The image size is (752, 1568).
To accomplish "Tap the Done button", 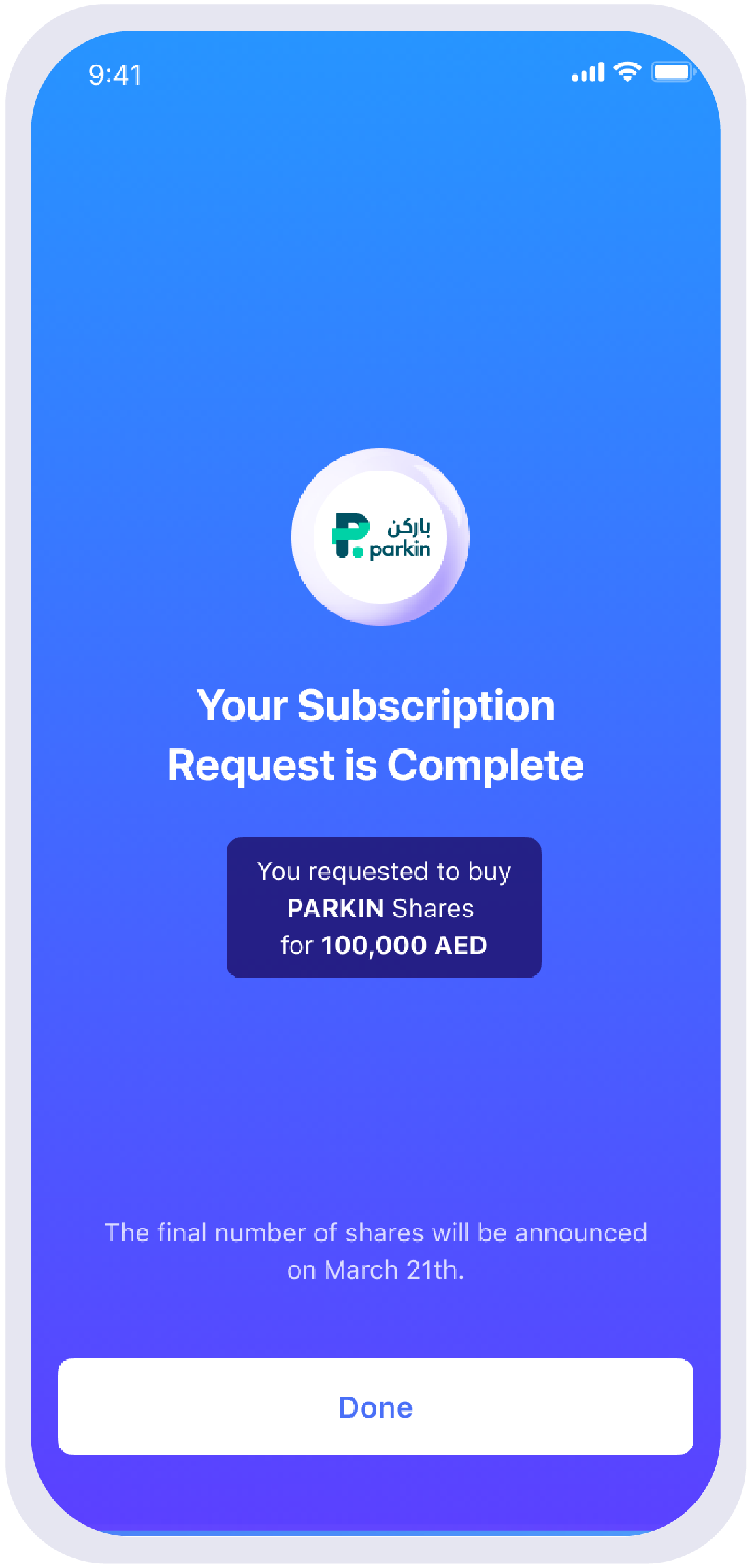I will pos(376,1407).
